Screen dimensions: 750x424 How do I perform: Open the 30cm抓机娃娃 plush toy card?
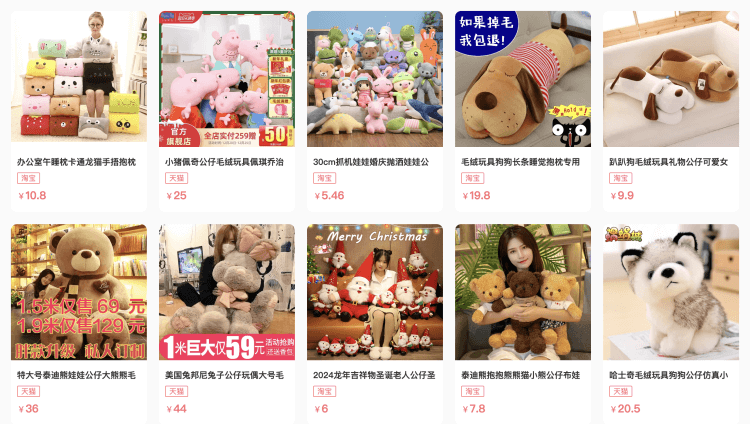click(x=375, y=80)
